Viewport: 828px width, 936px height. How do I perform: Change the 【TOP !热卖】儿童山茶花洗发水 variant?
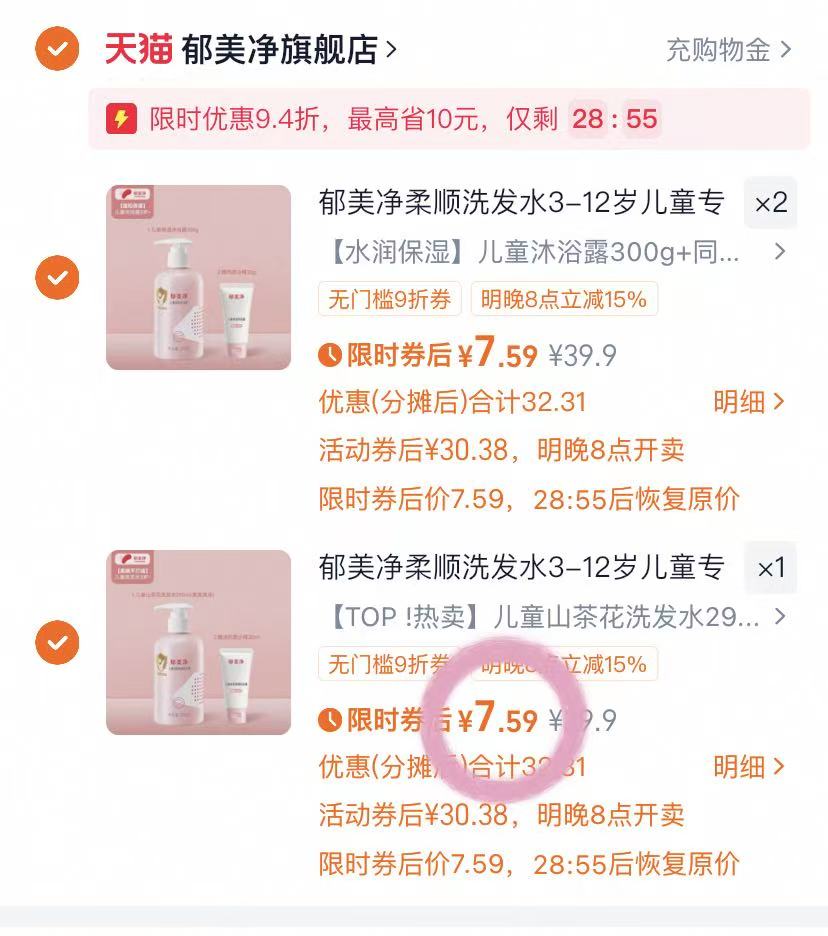pyautogui.click(x=550, y=617)
